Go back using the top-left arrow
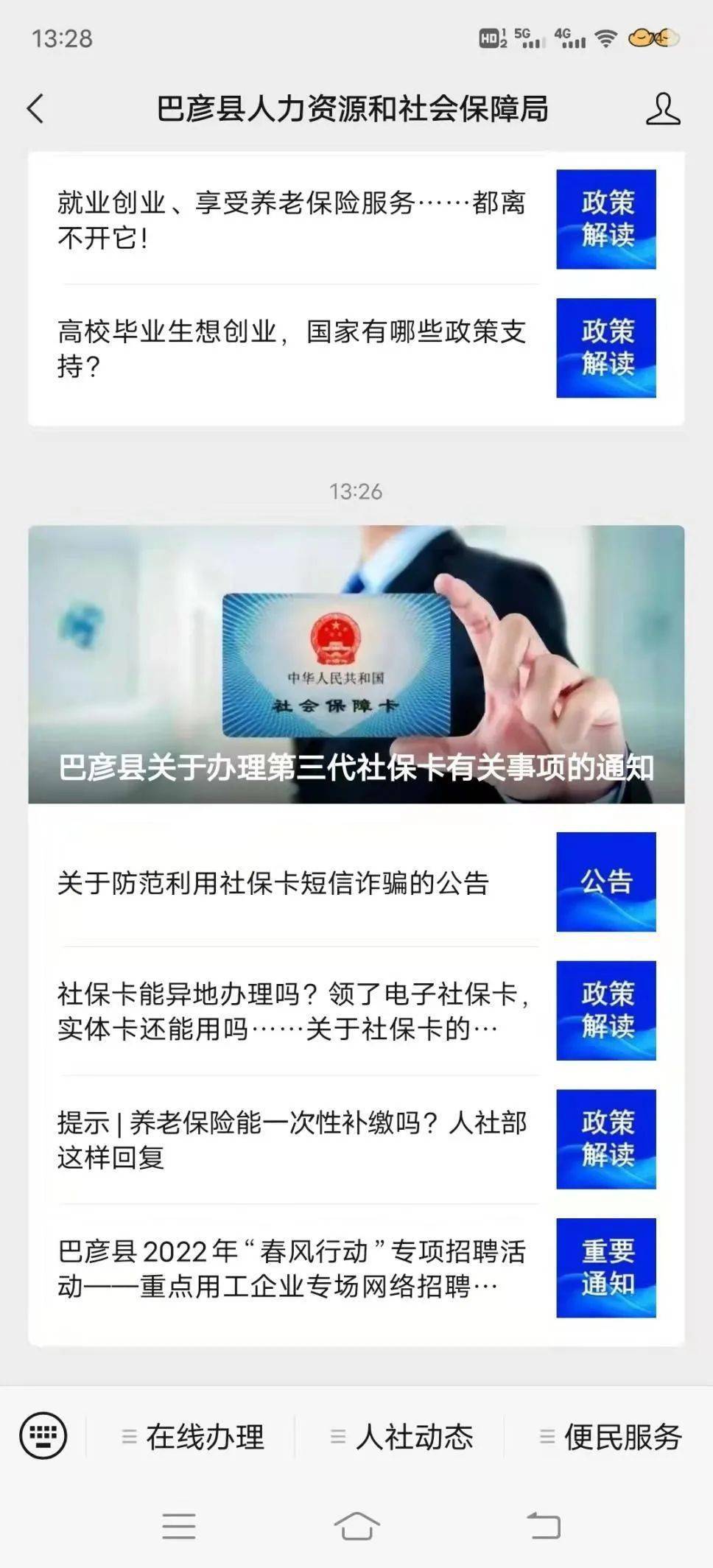713x1568 pixels. point(35,109)
